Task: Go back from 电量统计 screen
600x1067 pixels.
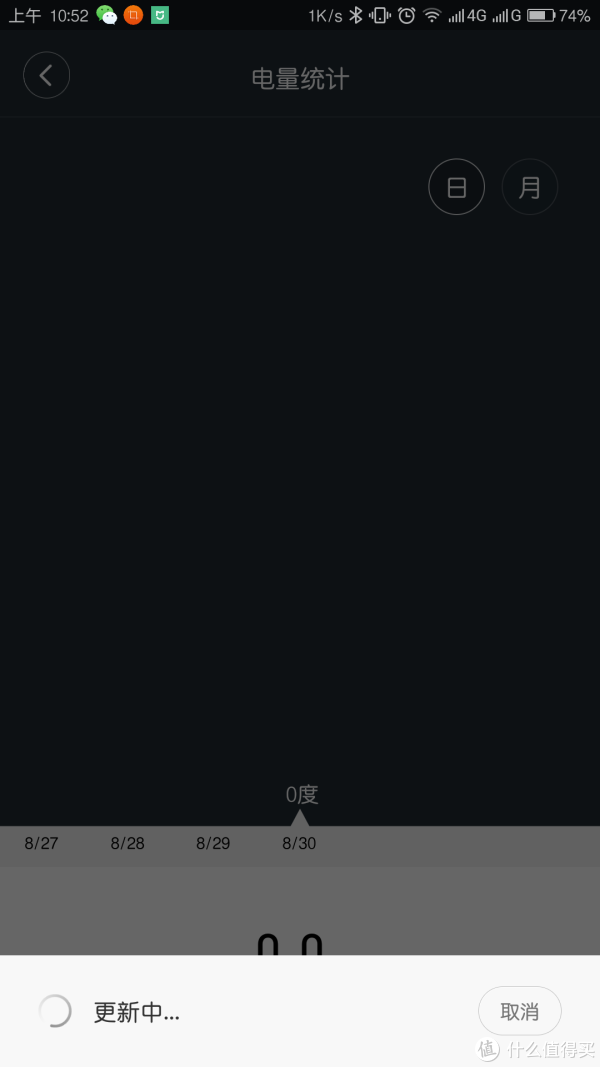Action: [46, 76]
